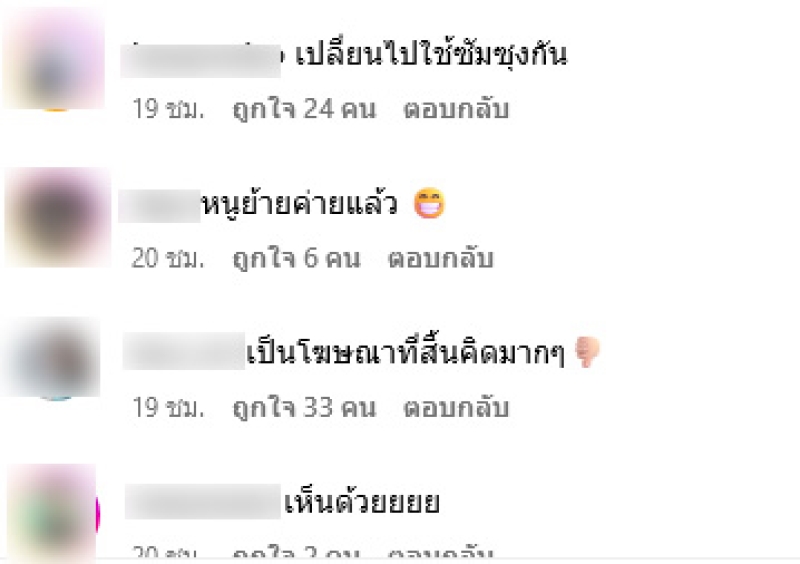View the 33 likes on "เป็นโฆษณาที่สิ้นคิดมากๆ"
Screen dimensions: 800x564
point(304,407)
